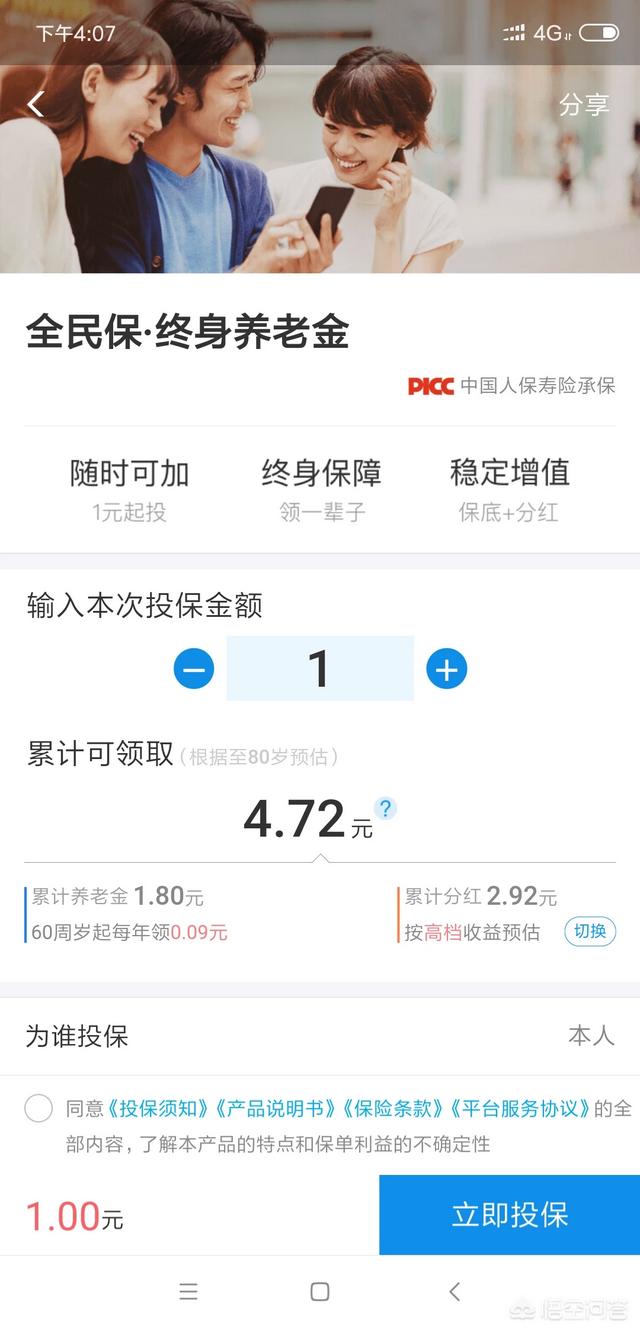Image resolution: width=640 pixels, height=1332 pixels.
Task: Tap the 投保金额 amount input field
Action: tap(320, 668)
